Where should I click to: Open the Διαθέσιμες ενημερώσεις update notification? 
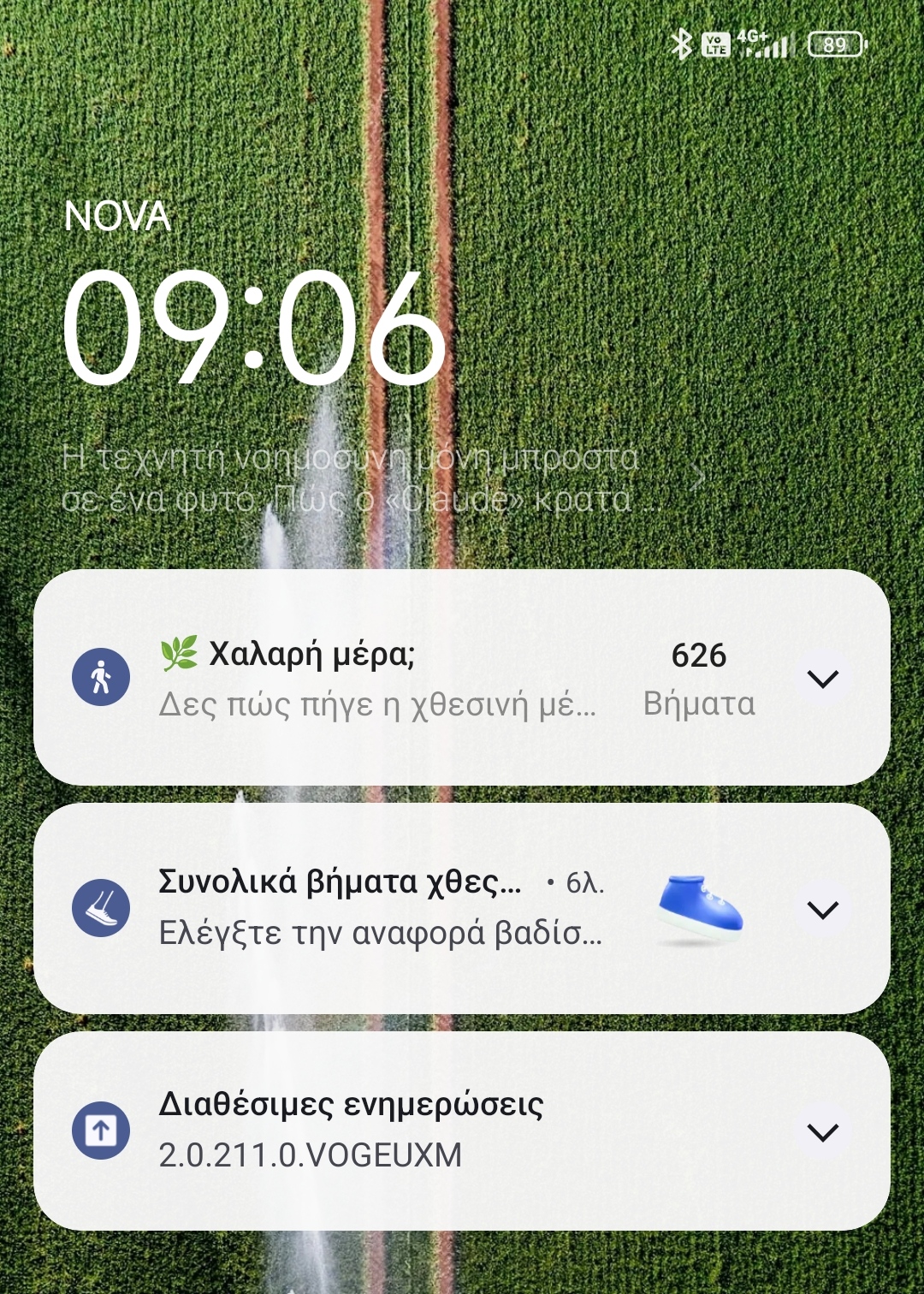pyautogui.click(x=351, y=1130)
